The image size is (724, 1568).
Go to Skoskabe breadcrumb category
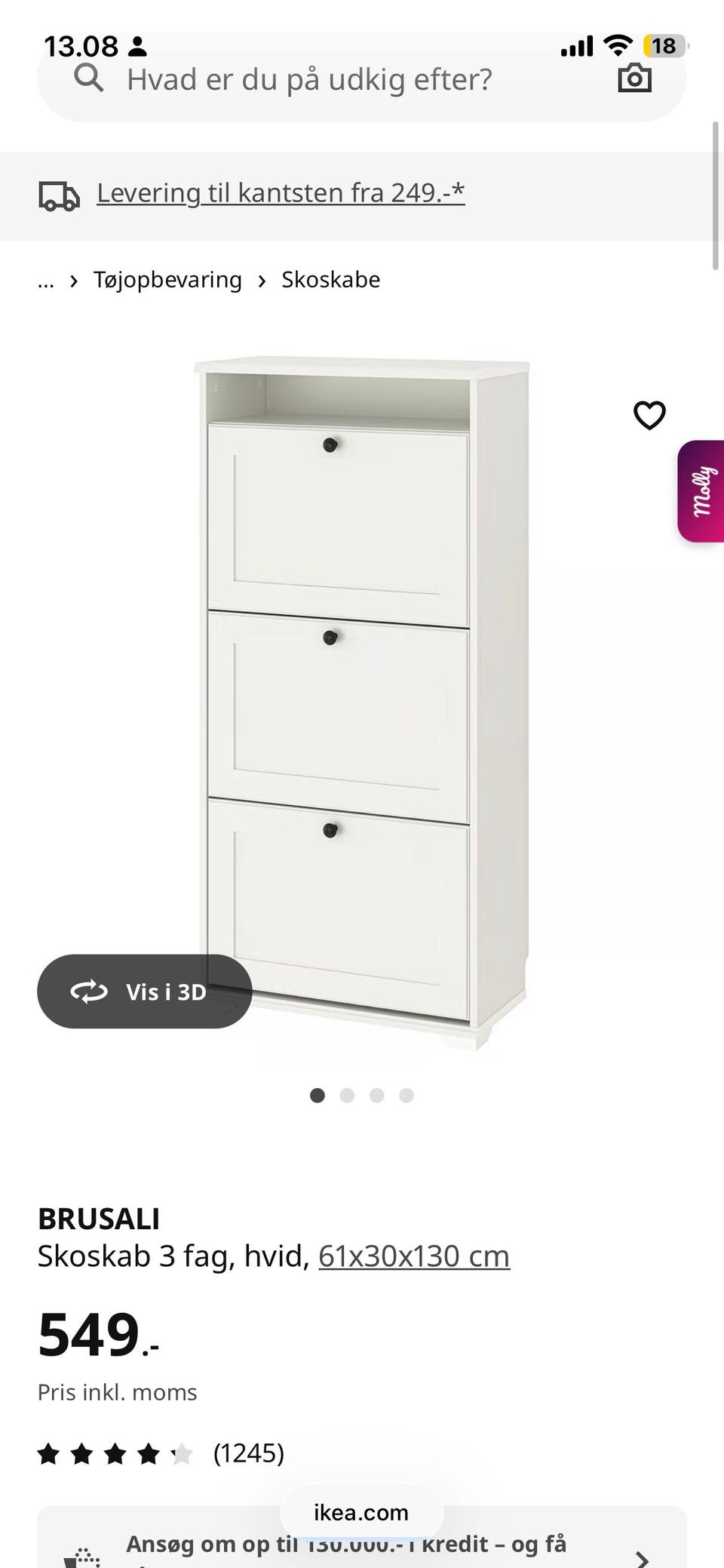330,280
